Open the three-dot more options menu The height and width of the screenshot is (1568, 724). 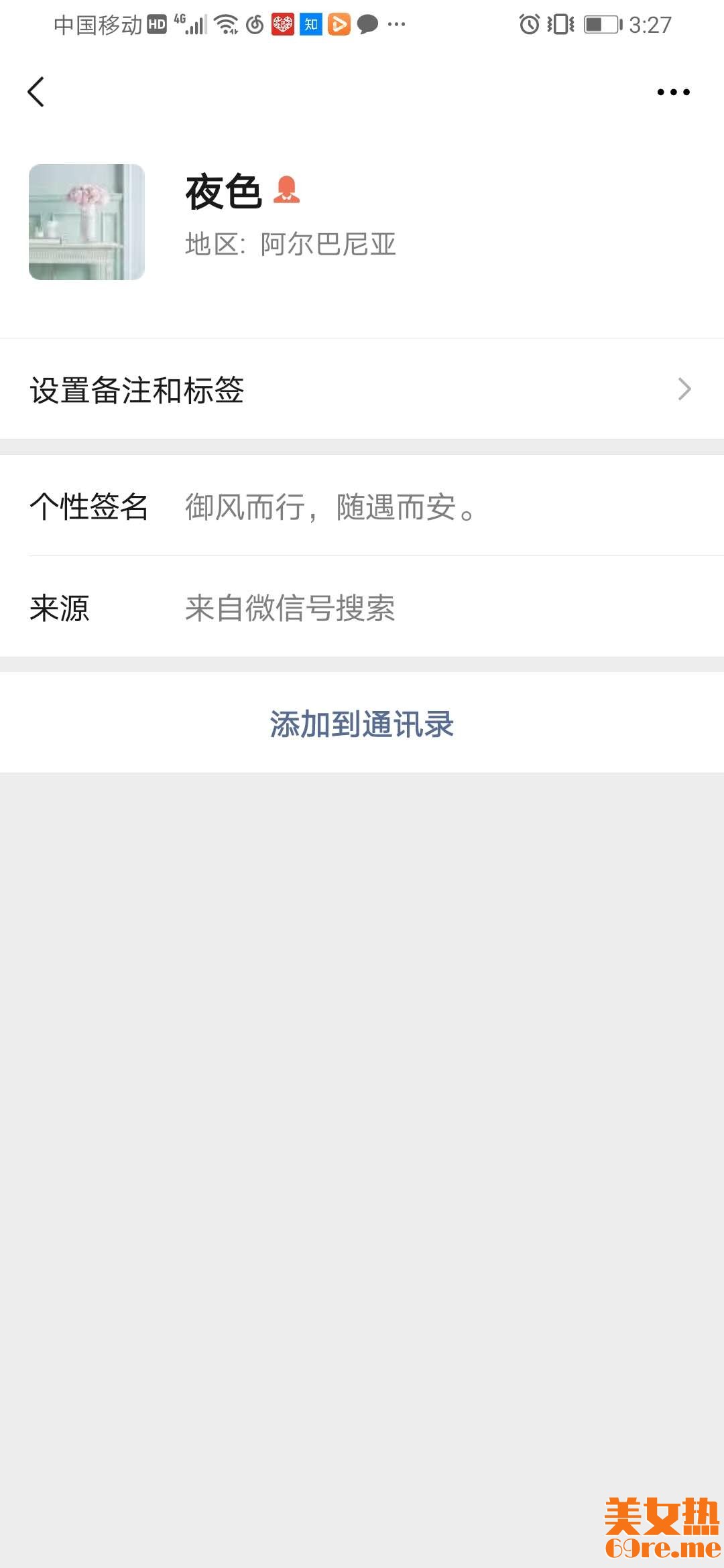coord(673,92)
